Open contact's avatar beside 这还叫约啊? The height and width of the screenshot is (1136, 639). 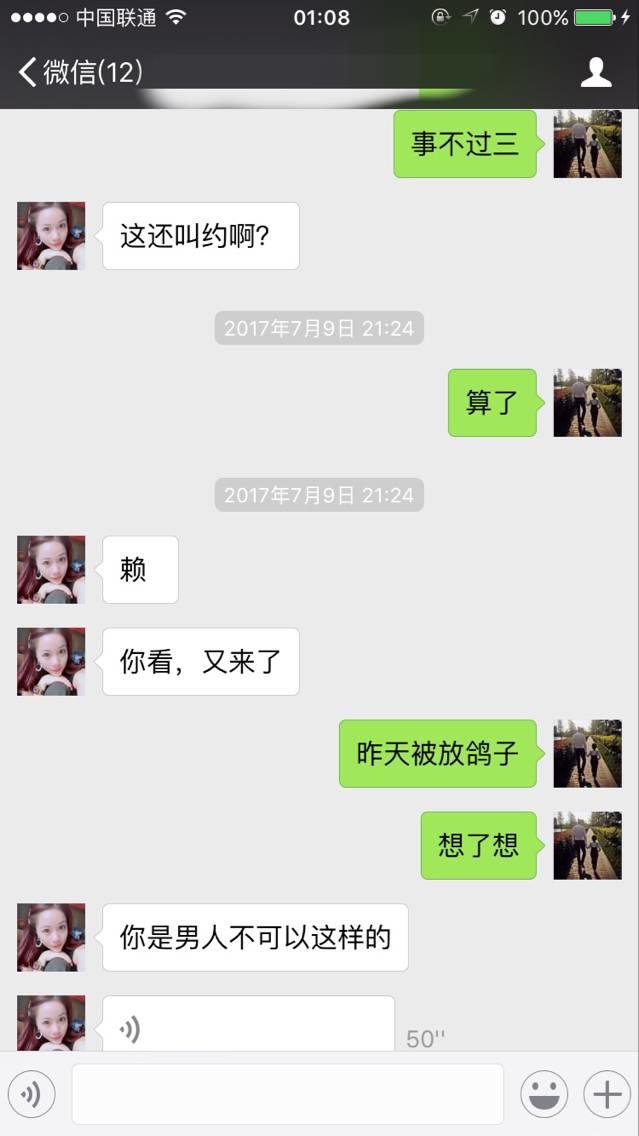(x=51, y=236)
